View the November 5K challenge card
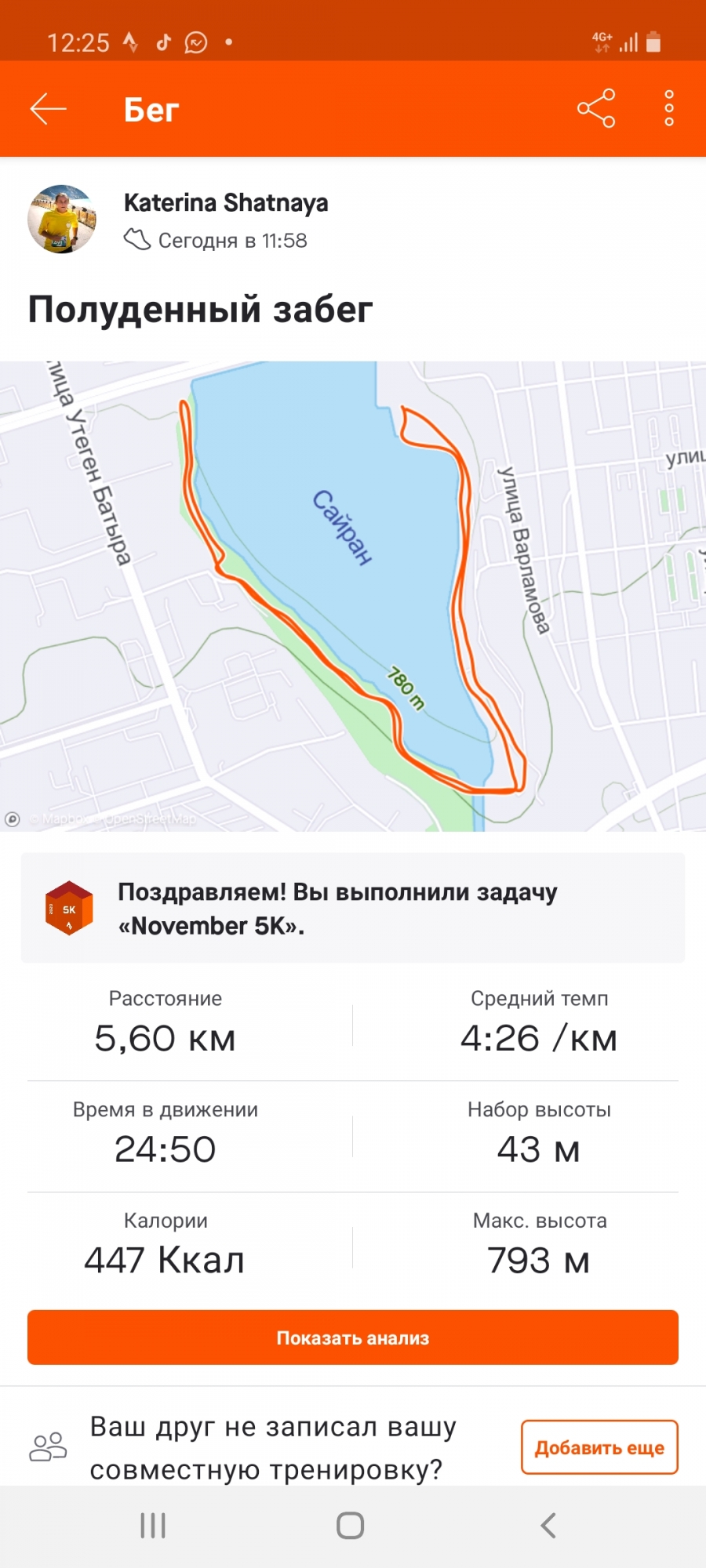 click(x=353, y=908)
